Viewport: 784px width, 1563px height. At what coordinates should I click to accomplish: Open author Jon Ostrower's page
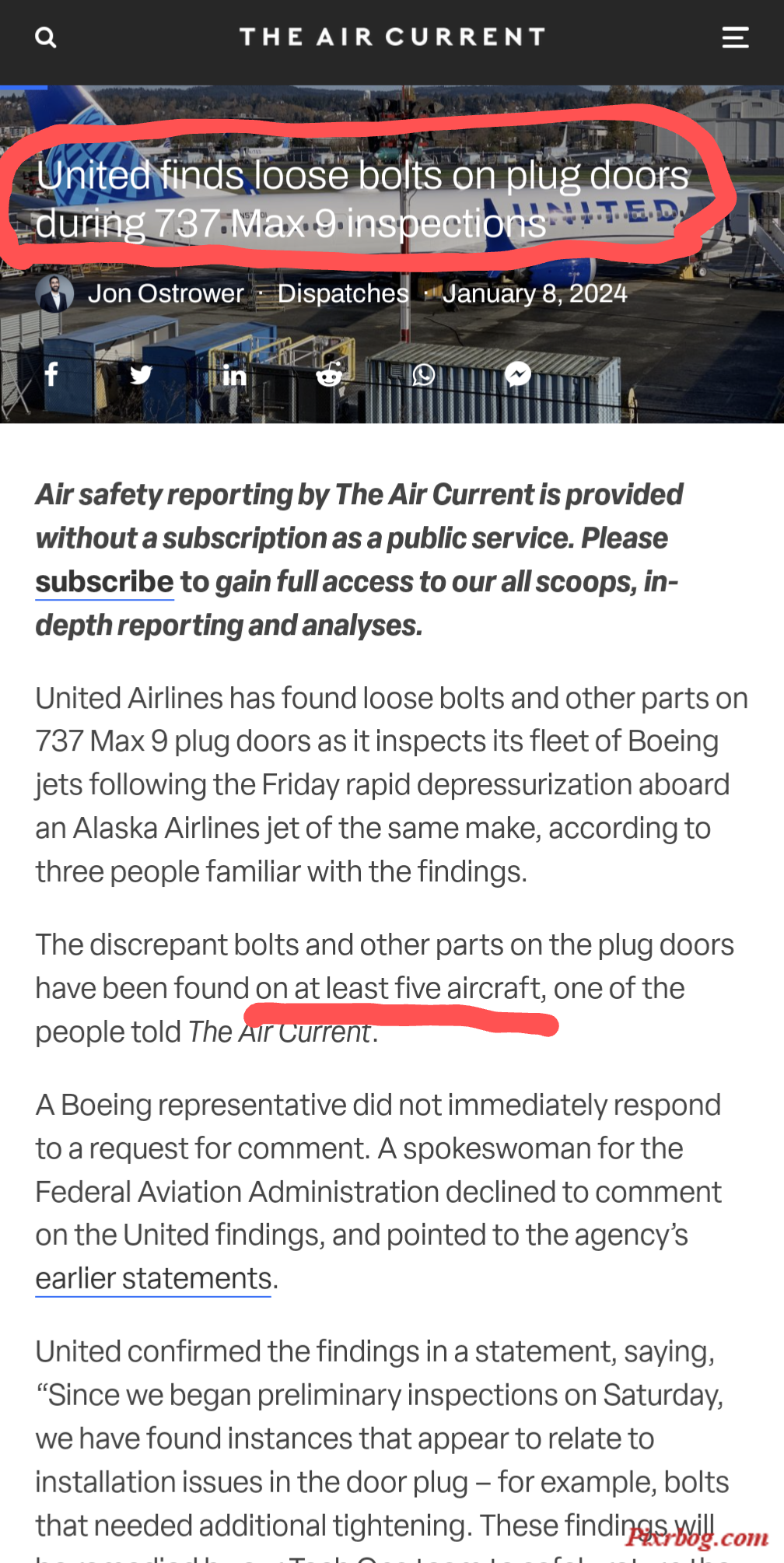pos(165,293)
